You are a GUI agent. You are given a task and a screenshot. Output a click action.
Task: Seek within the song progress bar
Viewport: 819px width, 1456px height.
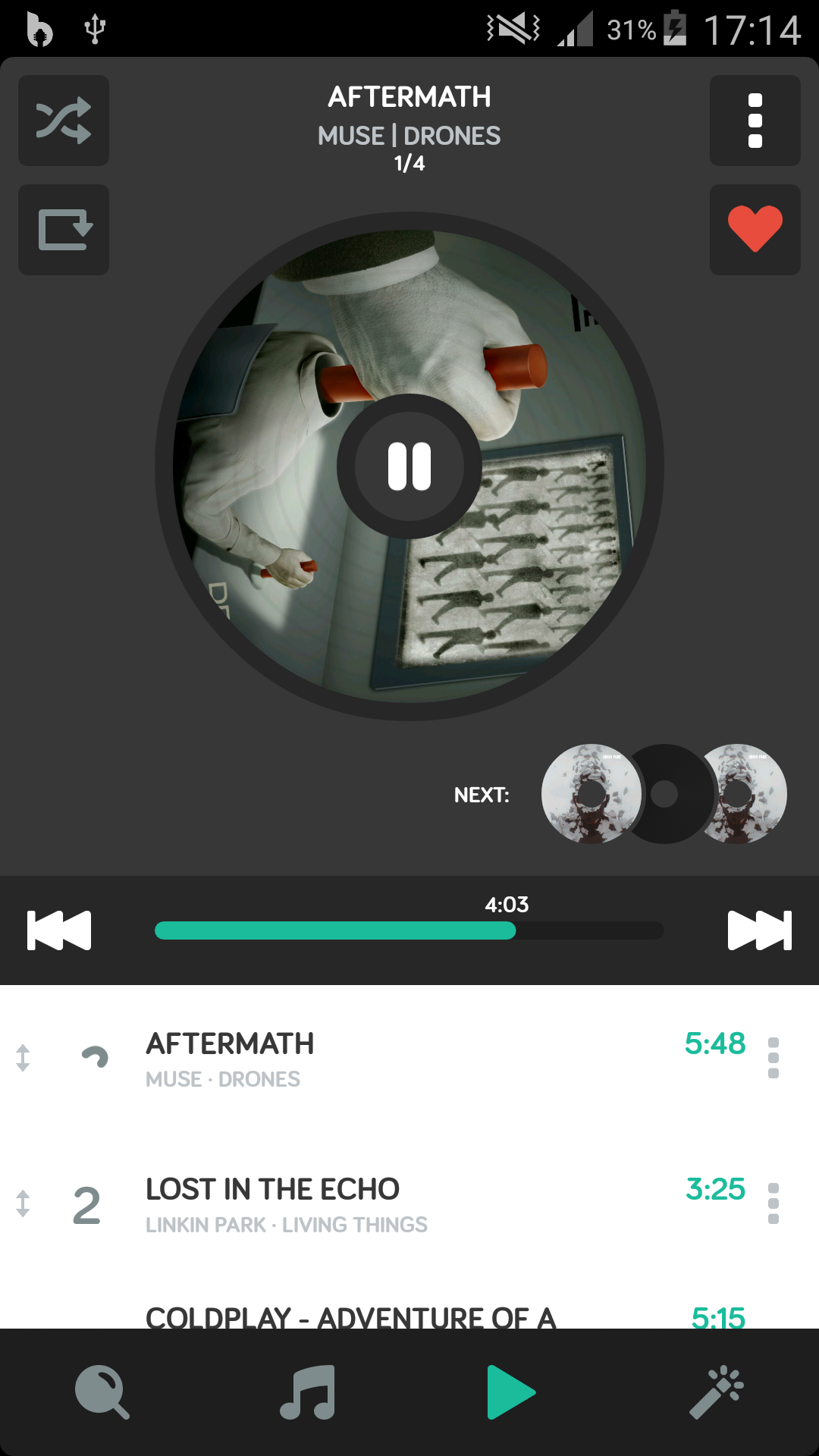click(409, 930)
